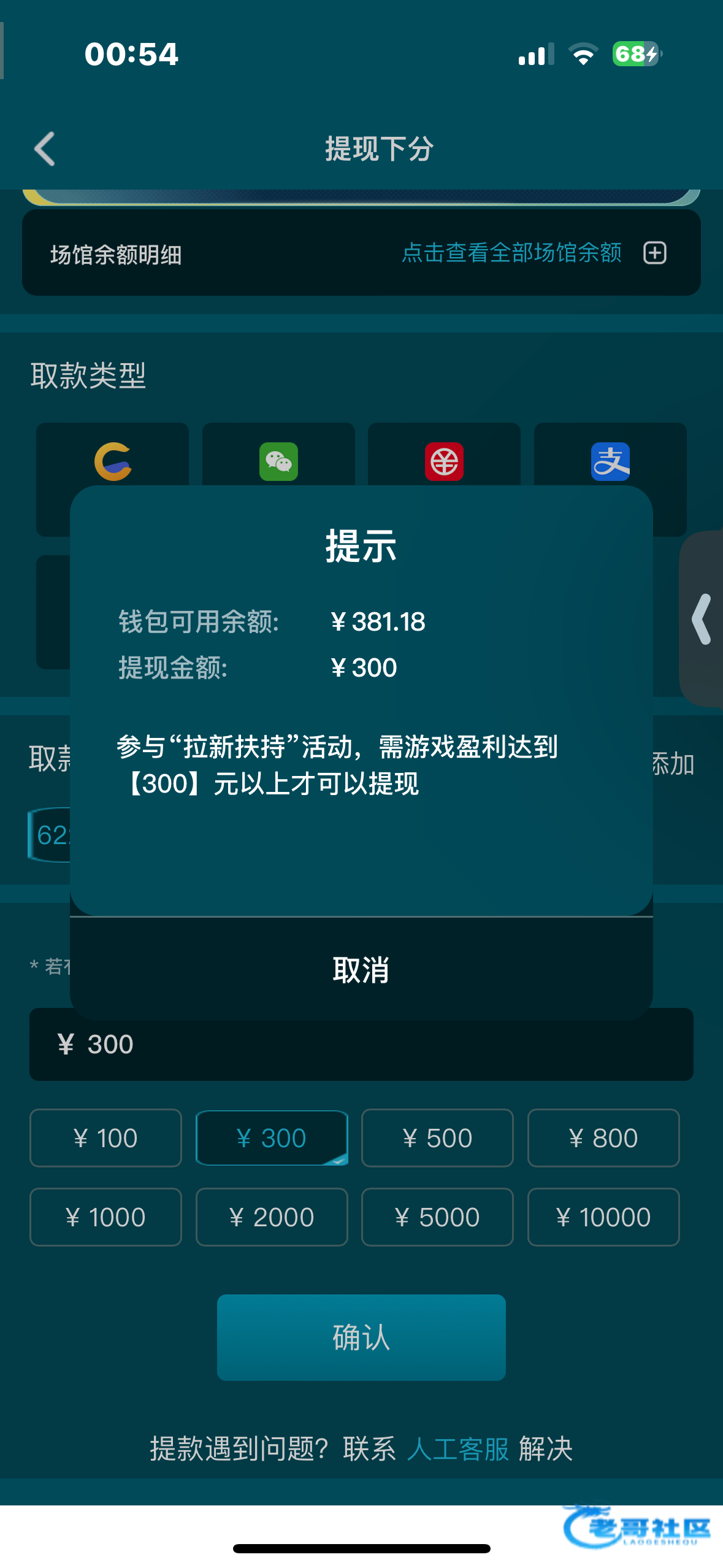Pick the ¥ 500 amount
The height and width of the screenshot is (1568, 723).
pyautogui.click(x=437, y=1138)
